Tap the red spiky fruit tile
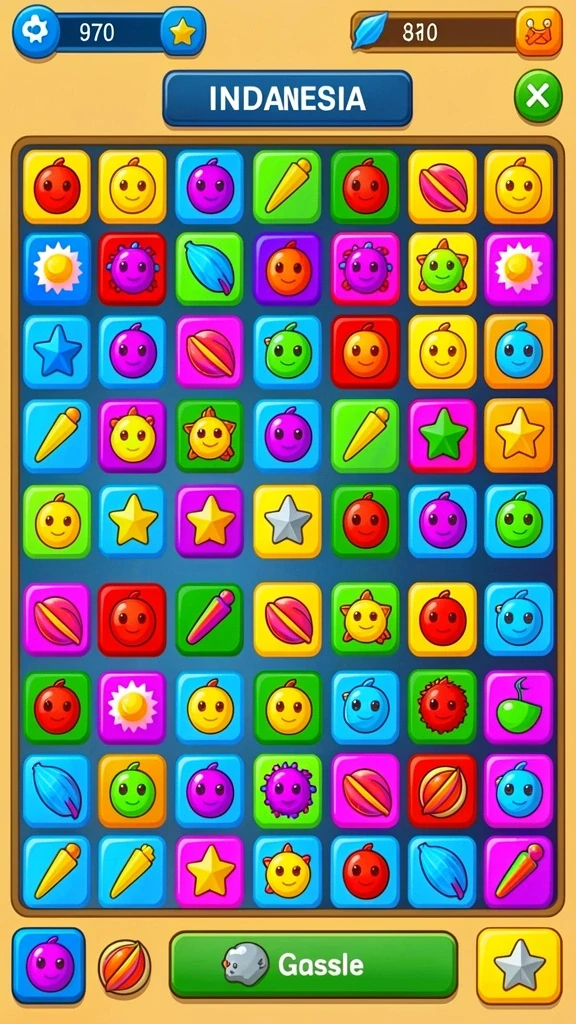The height and width of the screenshot is (1024, 576). 443,707
